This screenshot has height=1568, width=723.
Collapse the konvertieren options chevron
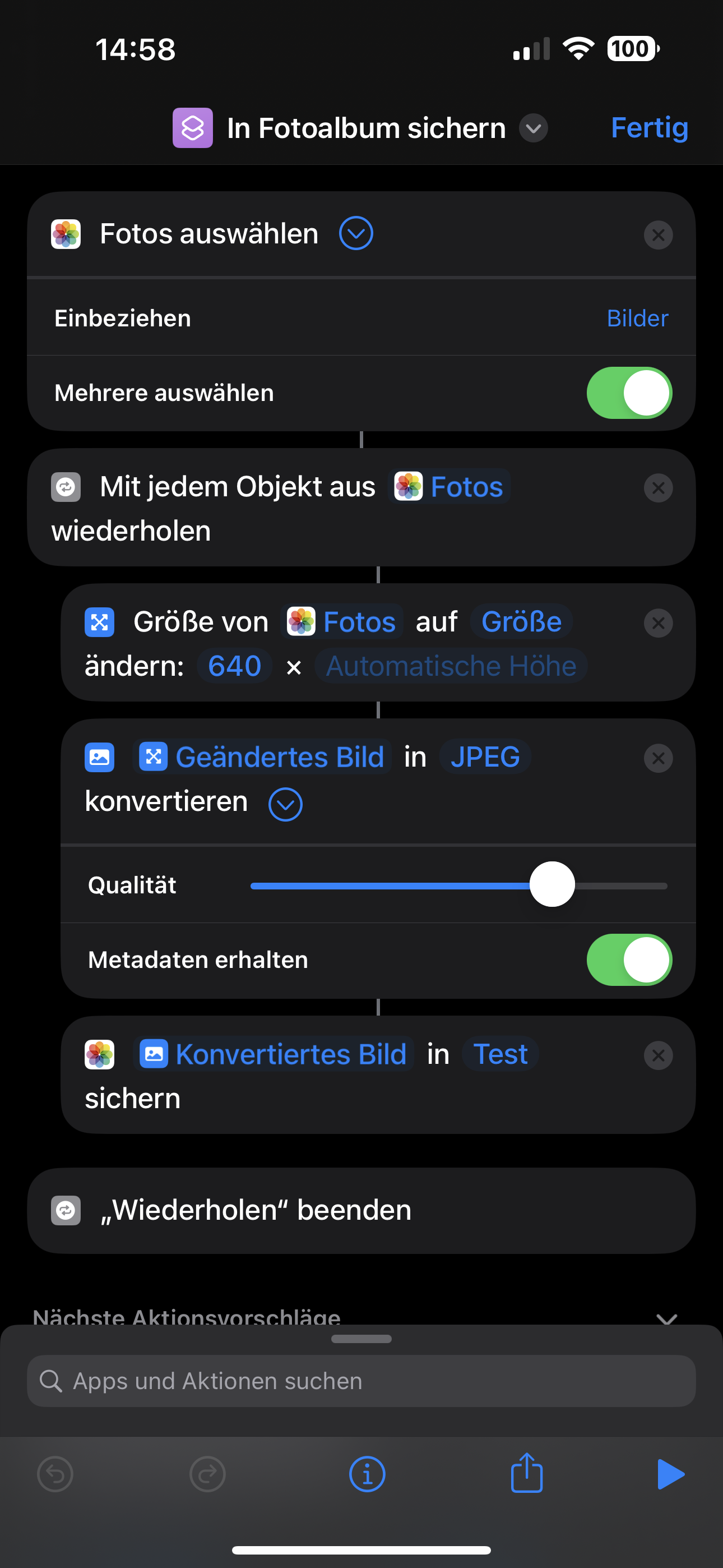(285, 804)
